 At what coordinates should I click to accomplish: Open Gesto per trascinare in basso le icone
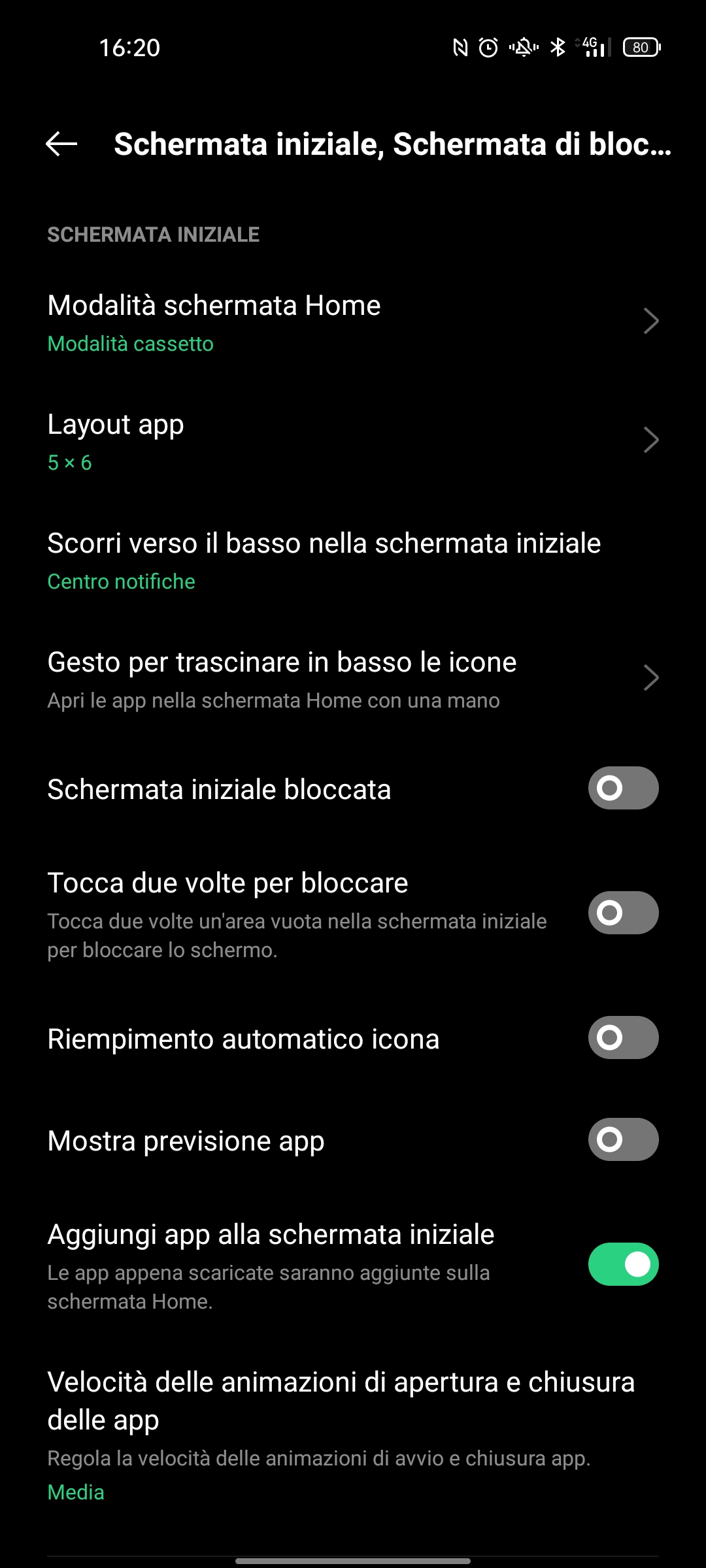[353, 679]
